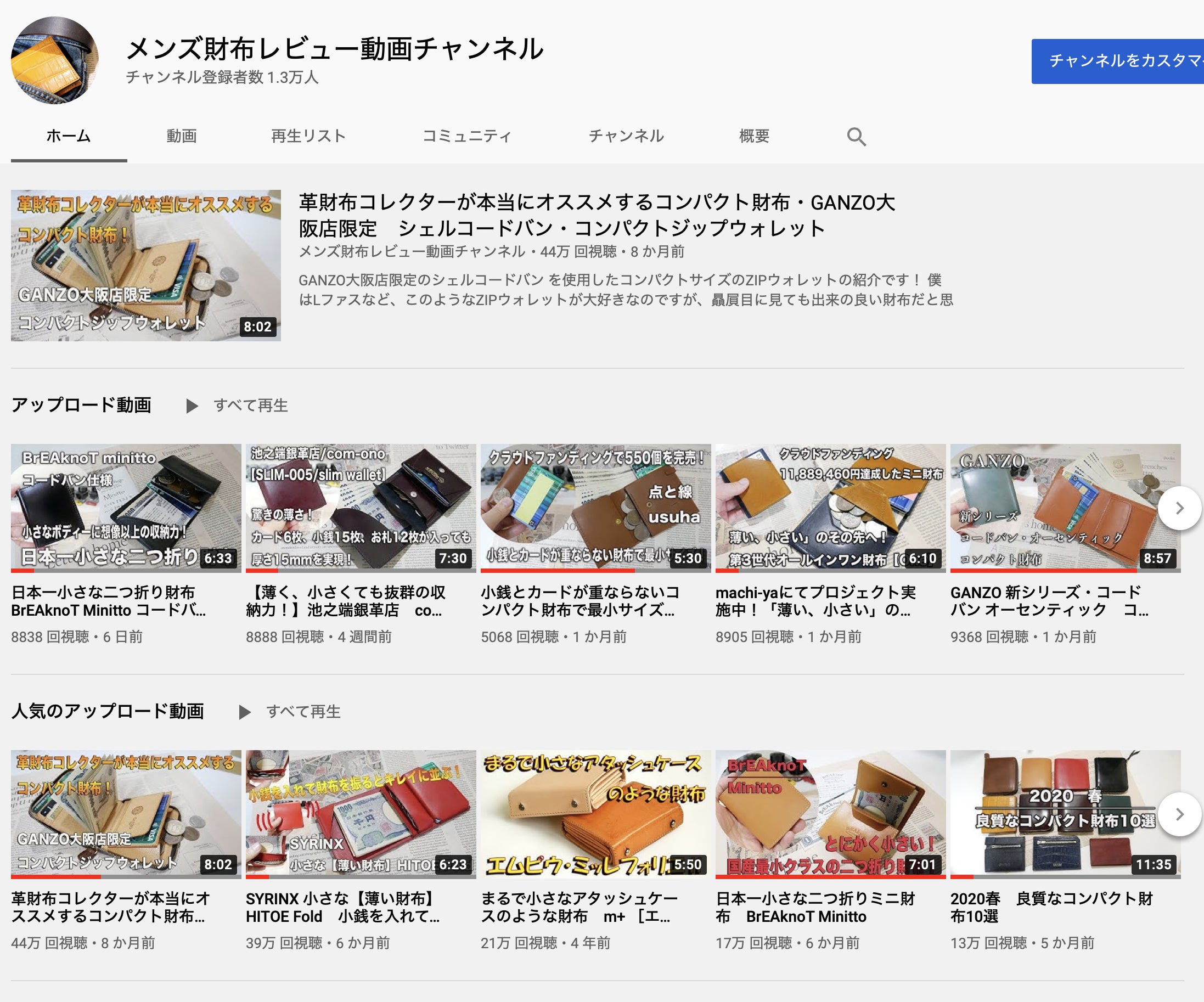Switch to the 再生リスト tab

point(308,136)
